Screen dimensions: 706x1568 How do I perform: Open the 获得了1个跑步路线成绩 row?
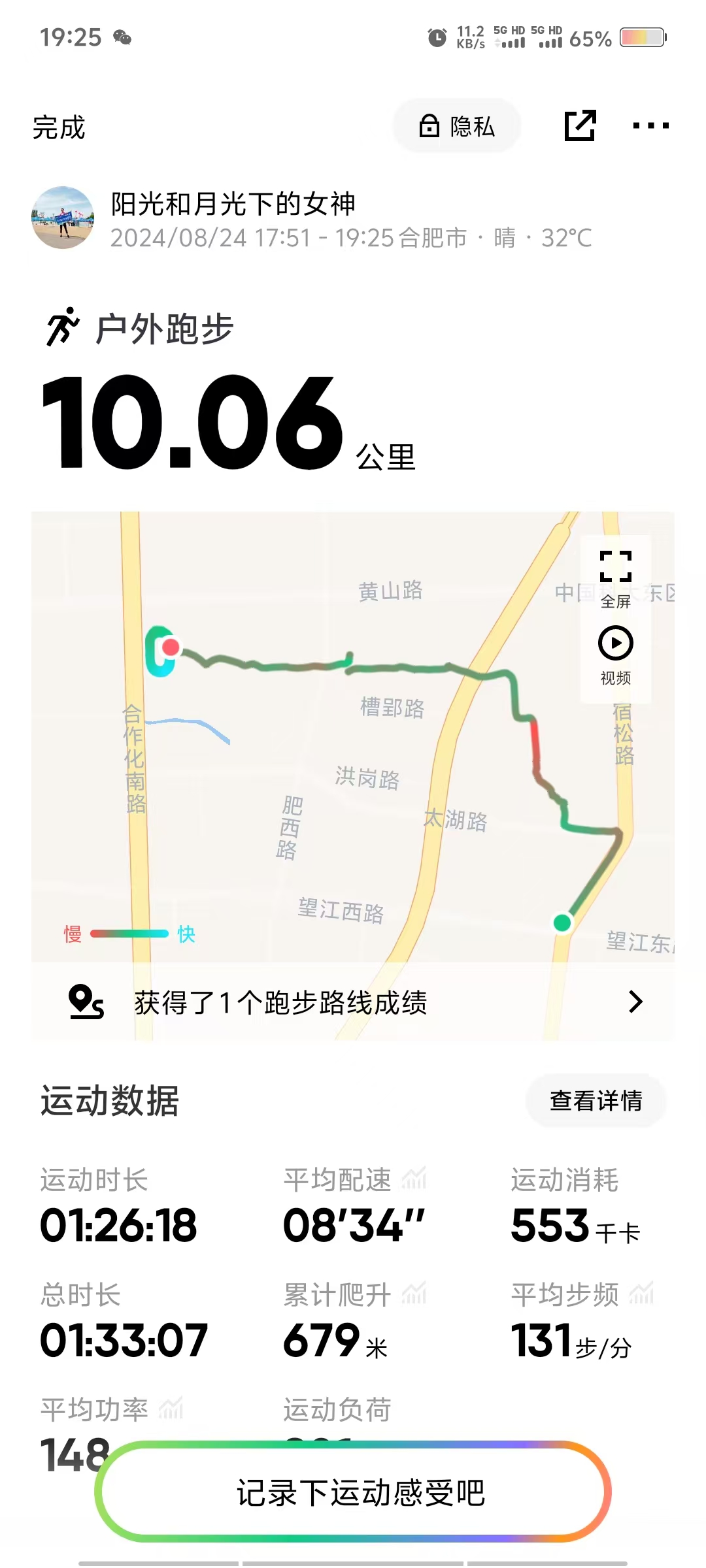click(353, 1002)
